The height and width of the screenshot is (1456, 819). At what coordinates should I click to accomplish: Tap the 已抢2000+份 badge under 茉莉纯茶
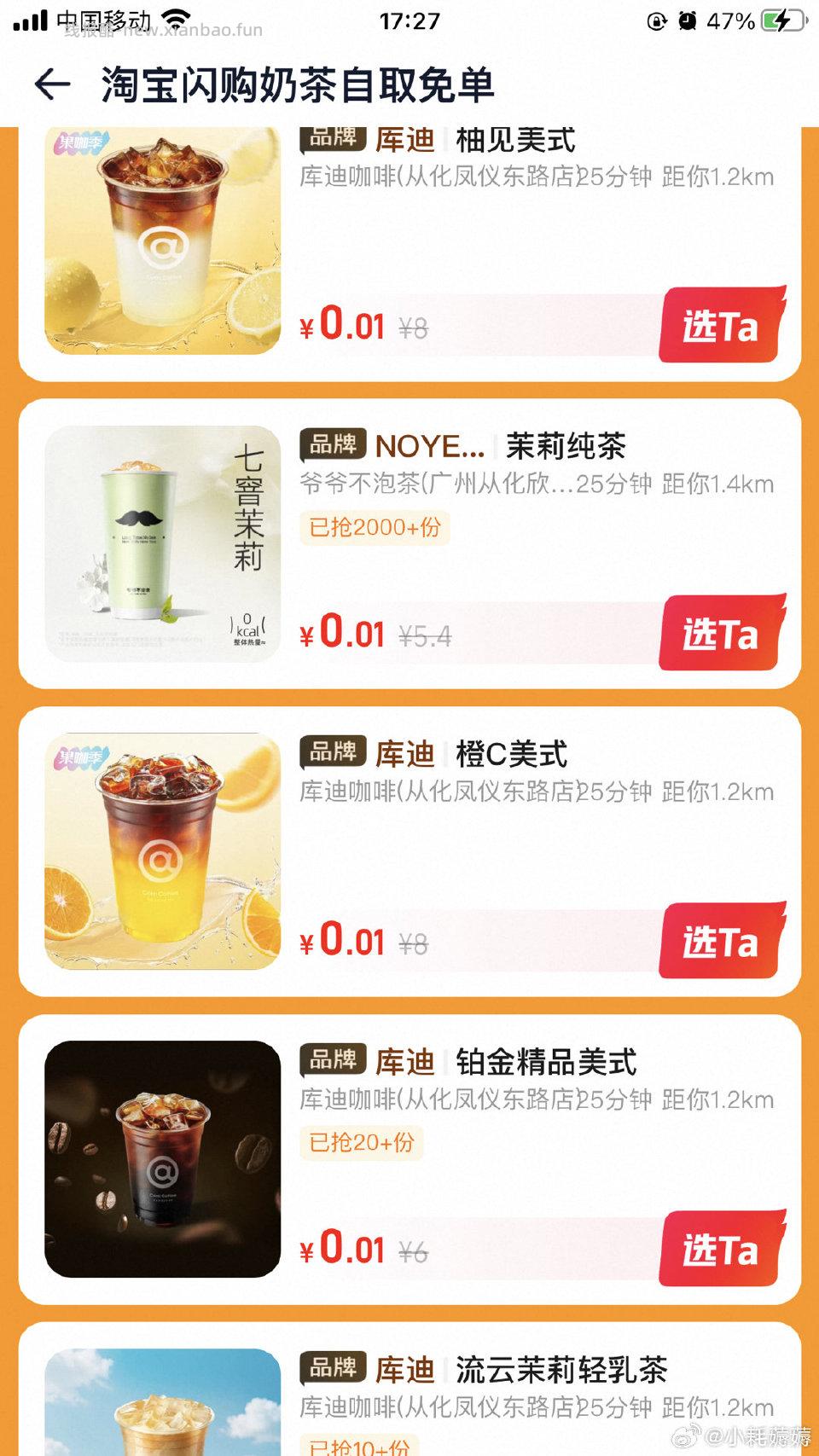[374, 529]
